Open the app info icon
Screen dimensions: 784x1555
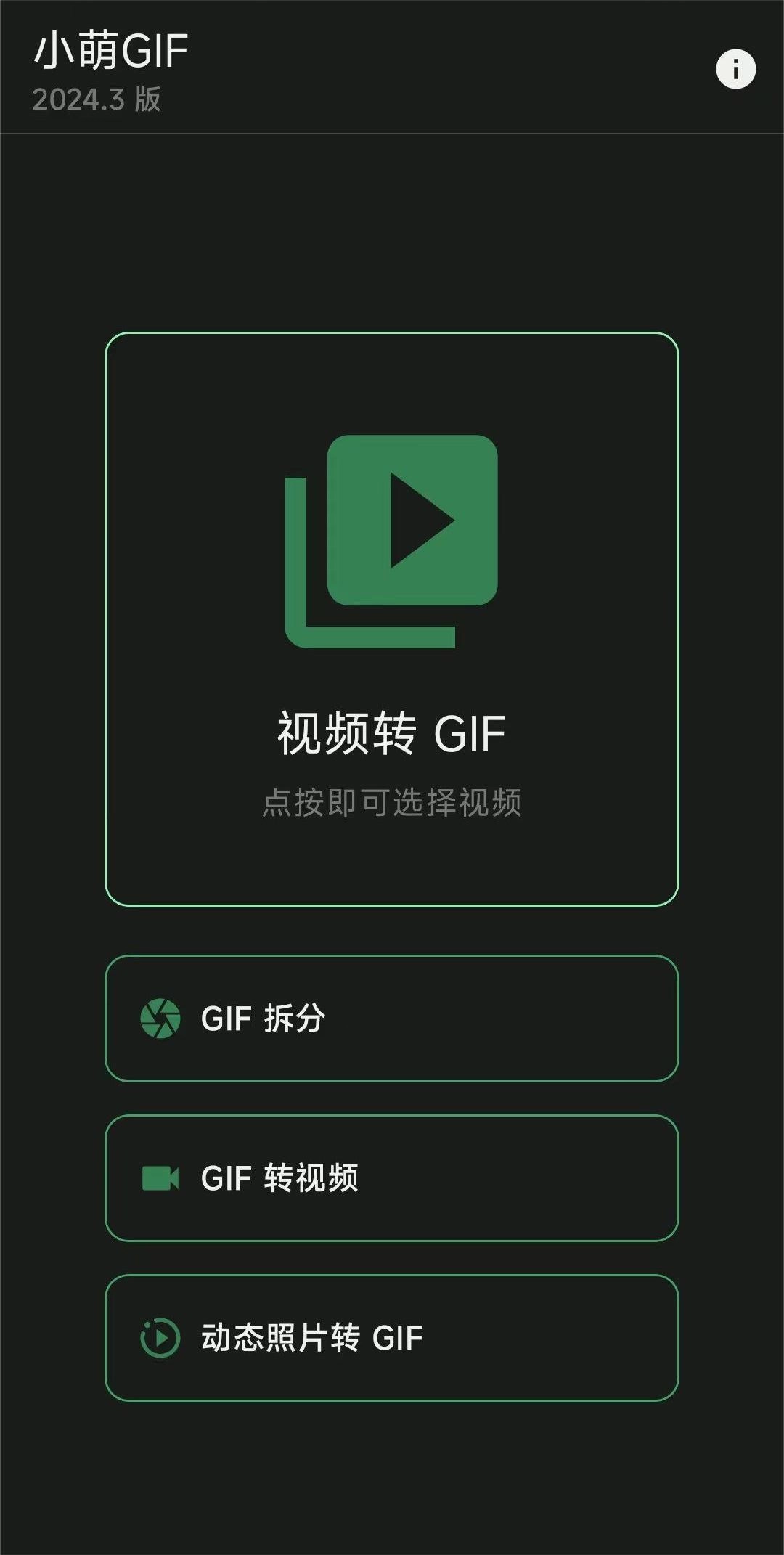735,70
